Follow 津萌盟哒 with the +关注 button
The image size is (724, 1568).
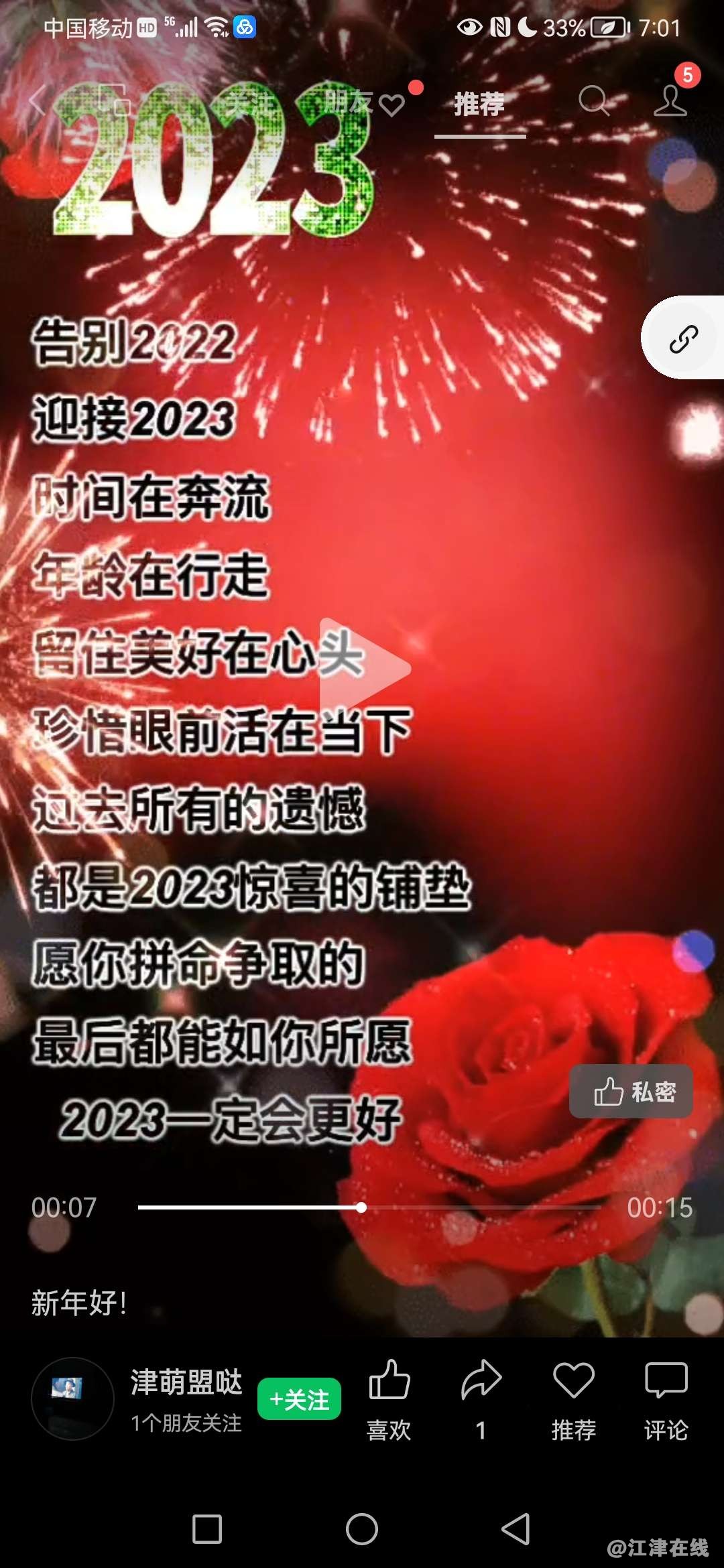point(299,1399)
